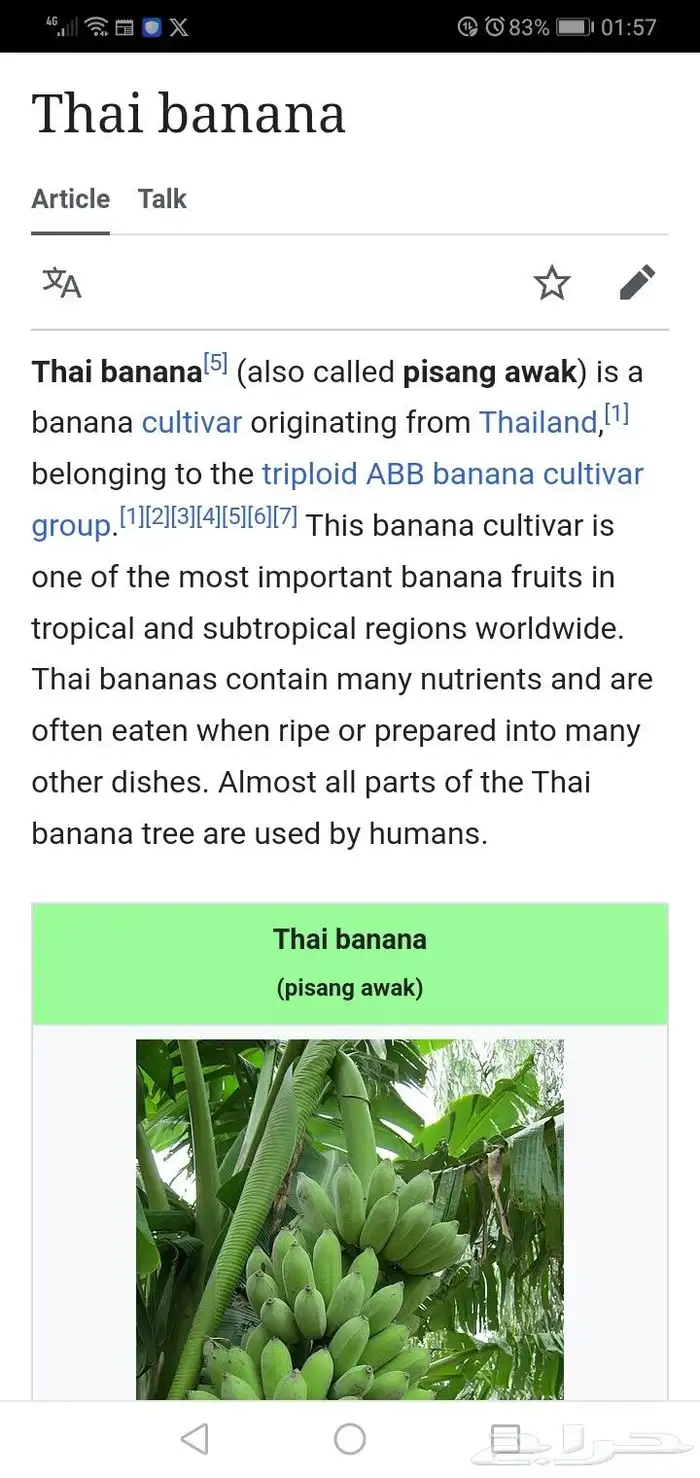Viewport: 700px width, 1478px height.
Task: Open citation [5] next to Thai banana
Action: 216,363
